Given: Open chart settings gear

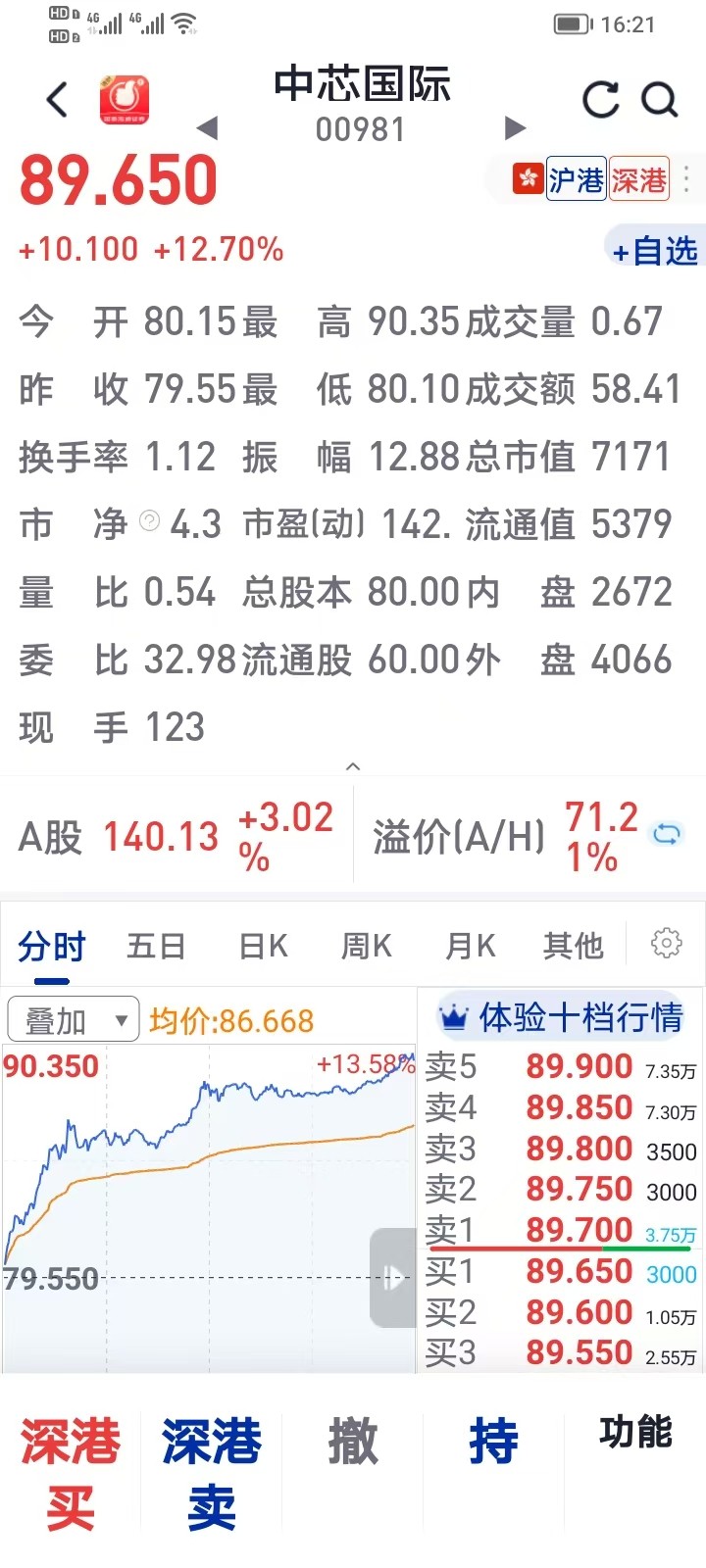Looking at the screenshot, I should pos(667,944).
